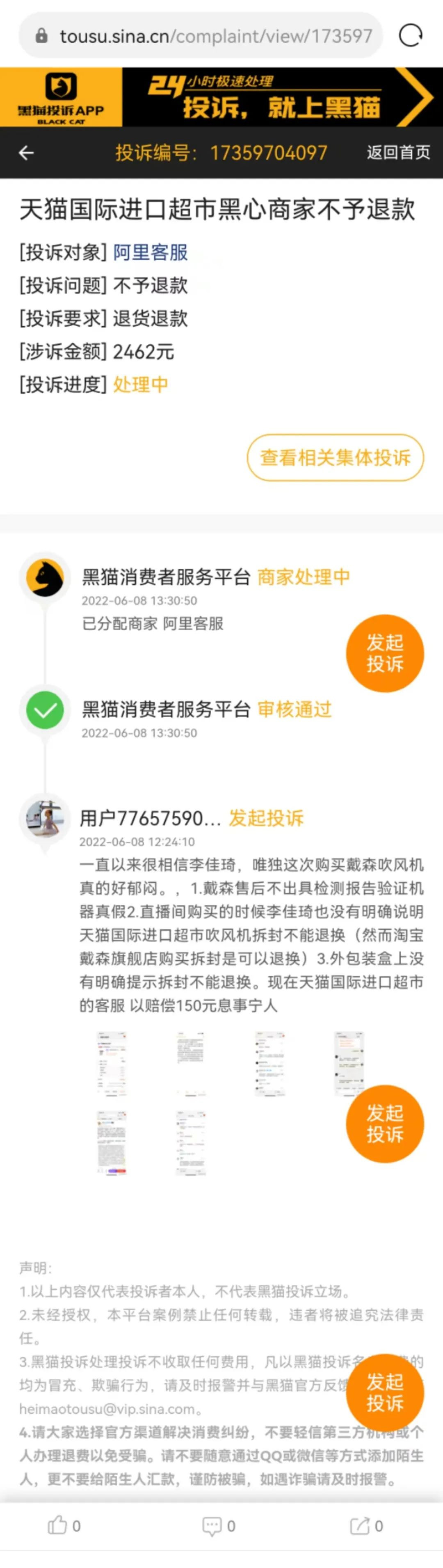Share this complaint with the share icon
The image size is (443, 1568).
360,1525
